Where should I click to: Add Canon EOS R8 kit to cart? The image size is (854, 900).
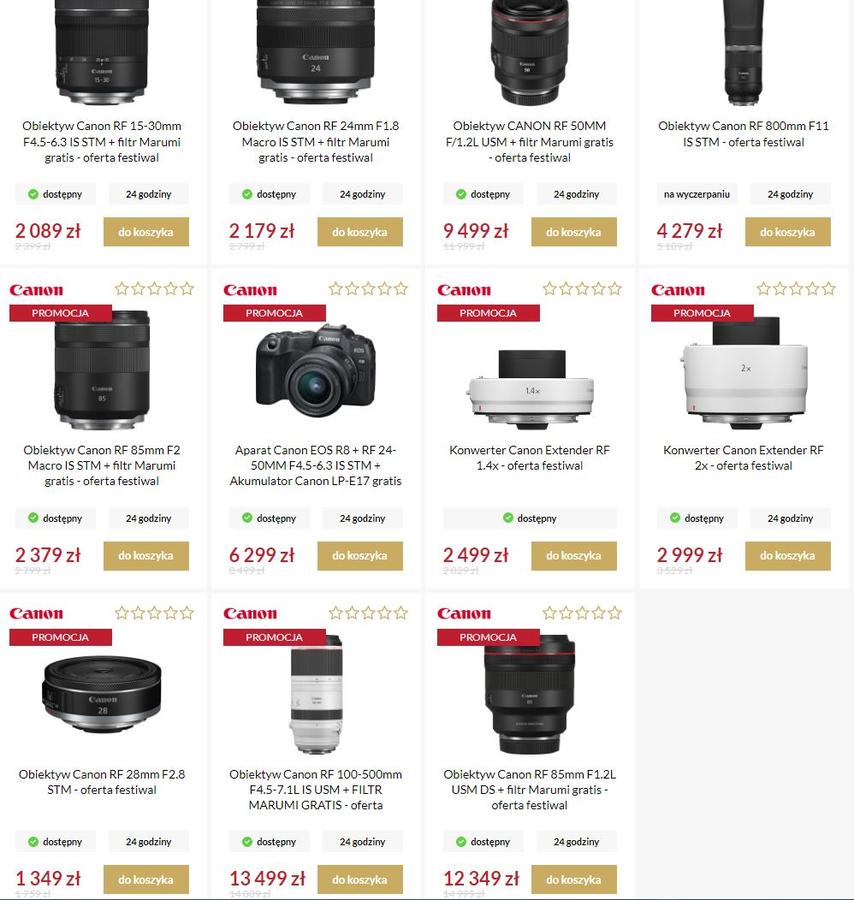click(359, 556)
